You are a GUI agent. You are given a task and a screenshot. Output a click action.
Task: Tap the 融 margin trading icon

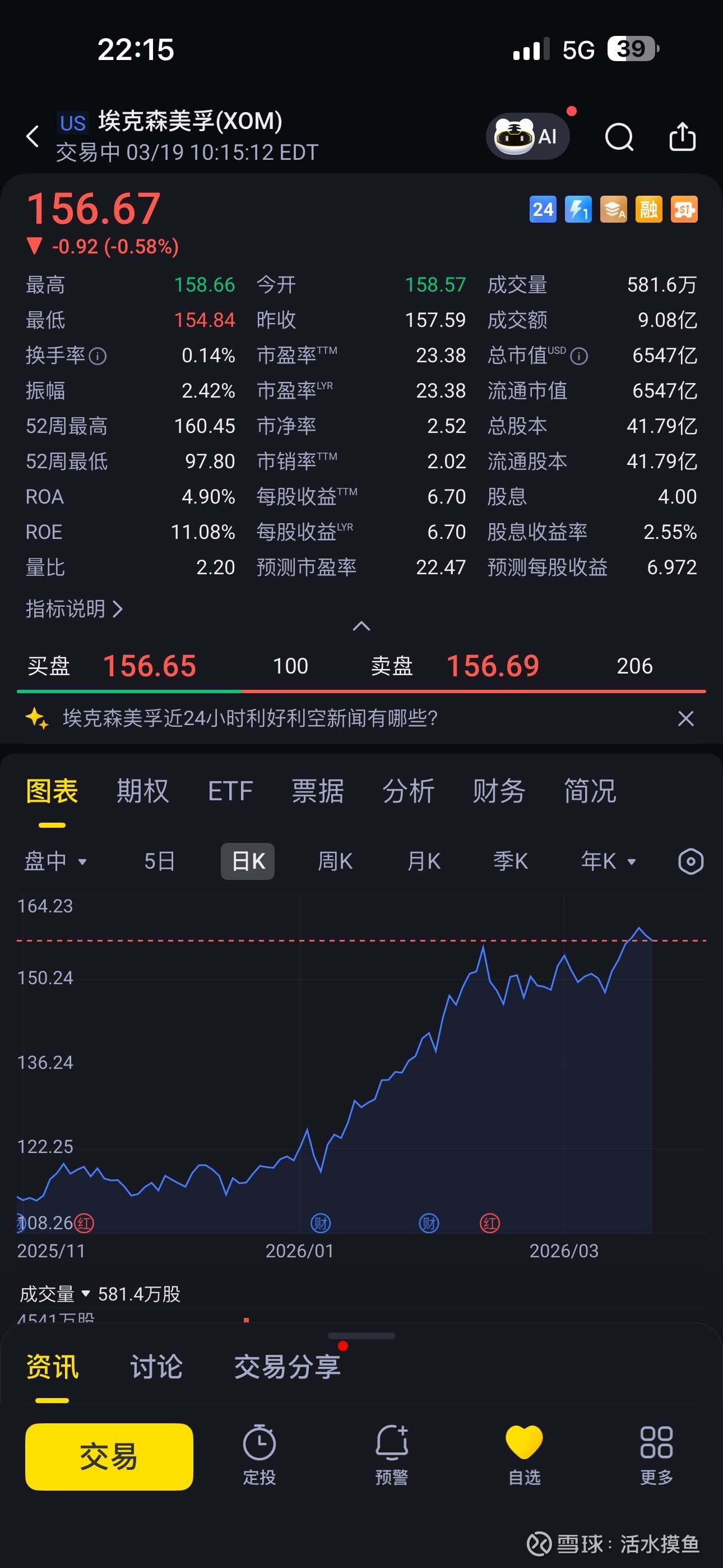648,209
